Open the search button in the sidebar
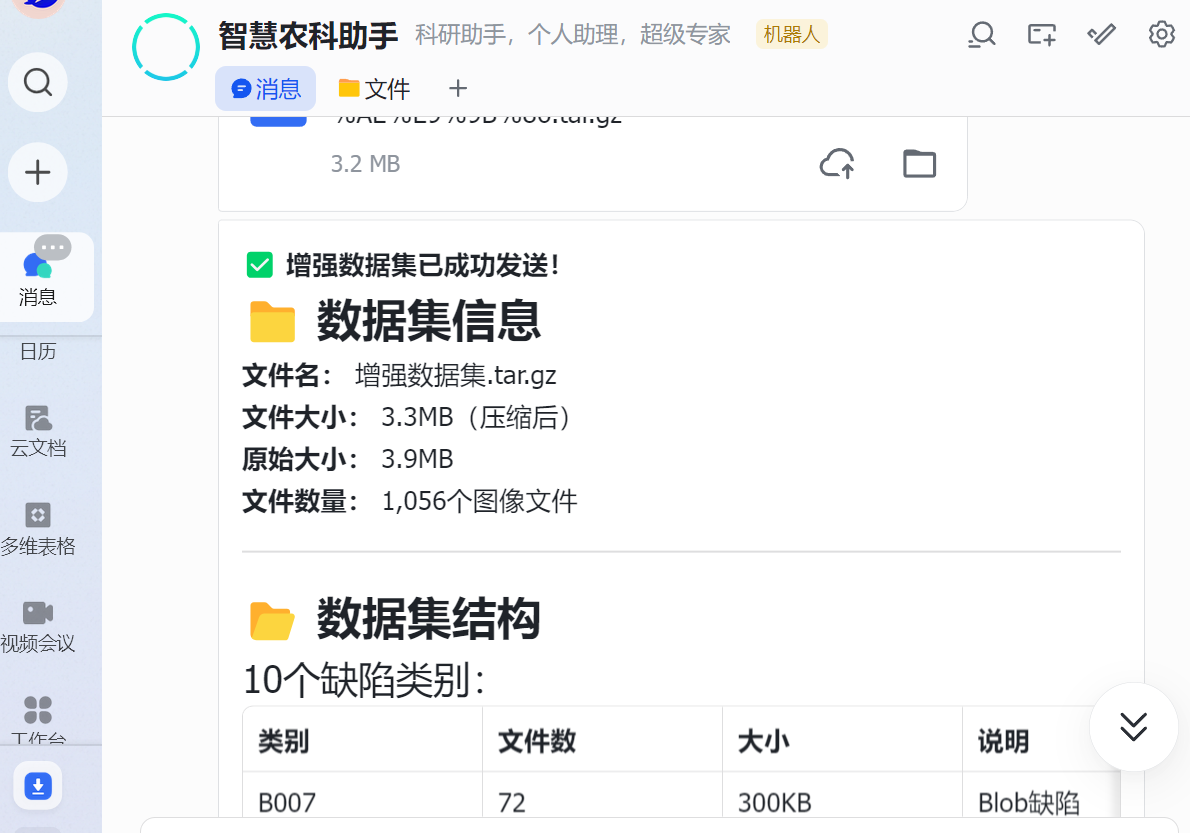This screenshot has height=833, width=1190. pyautogui.click(x=38, y=82)
